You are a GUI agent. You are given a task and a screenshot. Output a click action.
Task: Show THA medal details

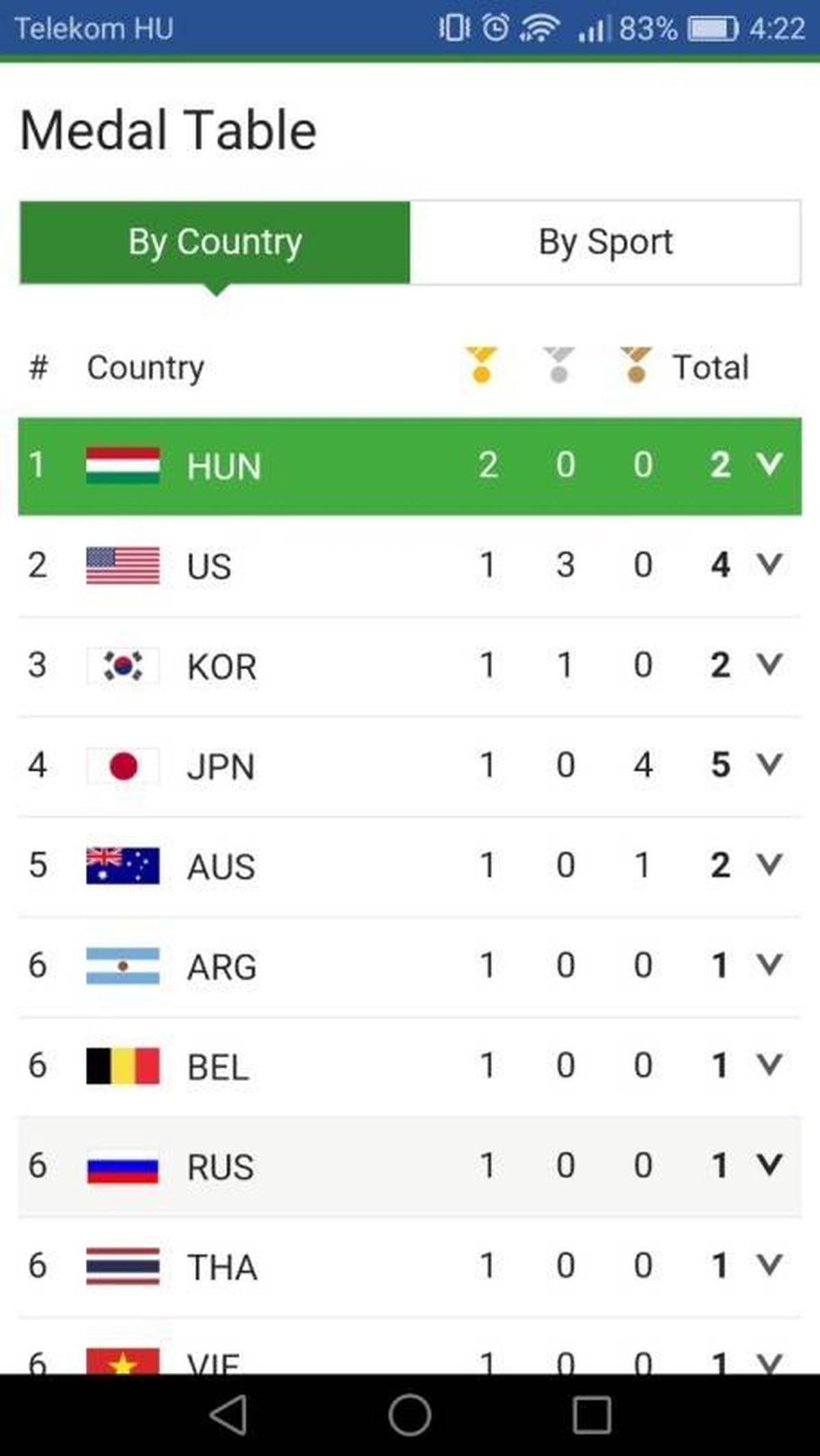[x=769, y=1265]
